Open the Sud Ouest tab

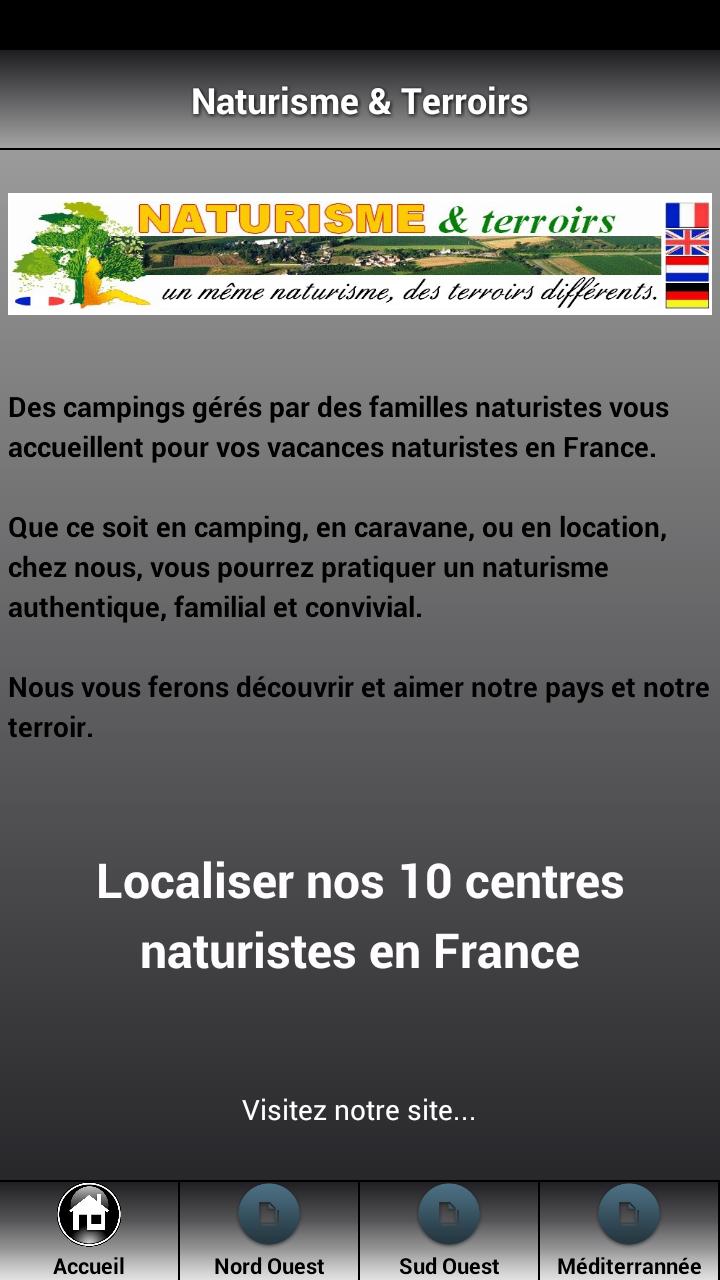449,1230
